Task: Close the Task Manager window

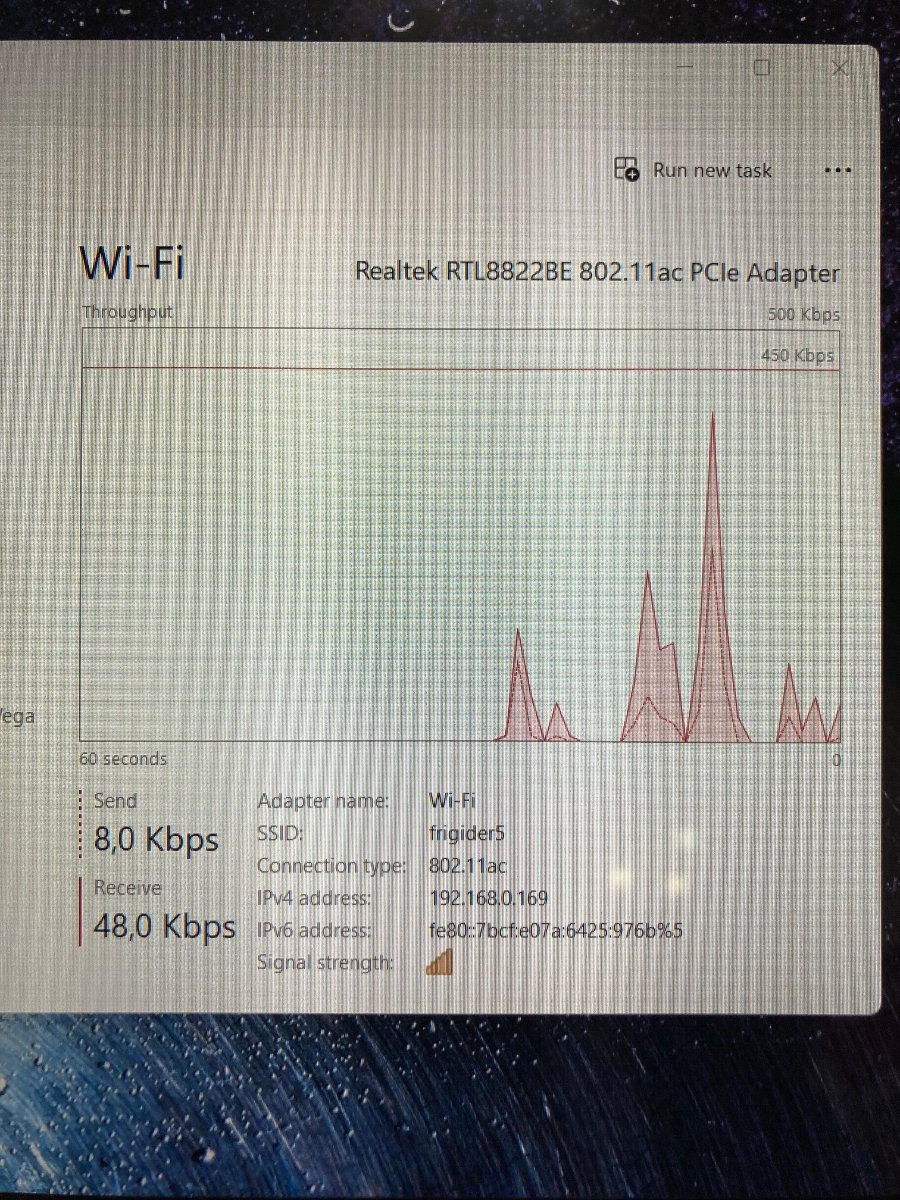Action: click(x=840, y=68)
